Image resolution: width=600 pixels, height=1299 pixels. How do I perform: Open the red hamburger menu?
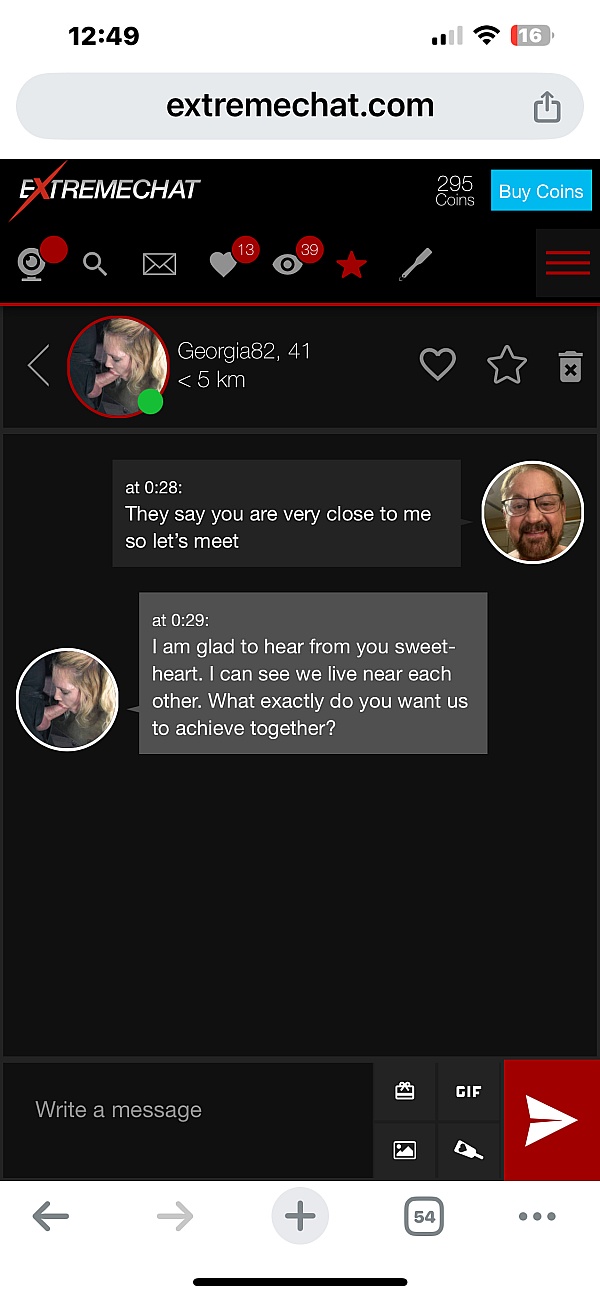pos(567,263)
